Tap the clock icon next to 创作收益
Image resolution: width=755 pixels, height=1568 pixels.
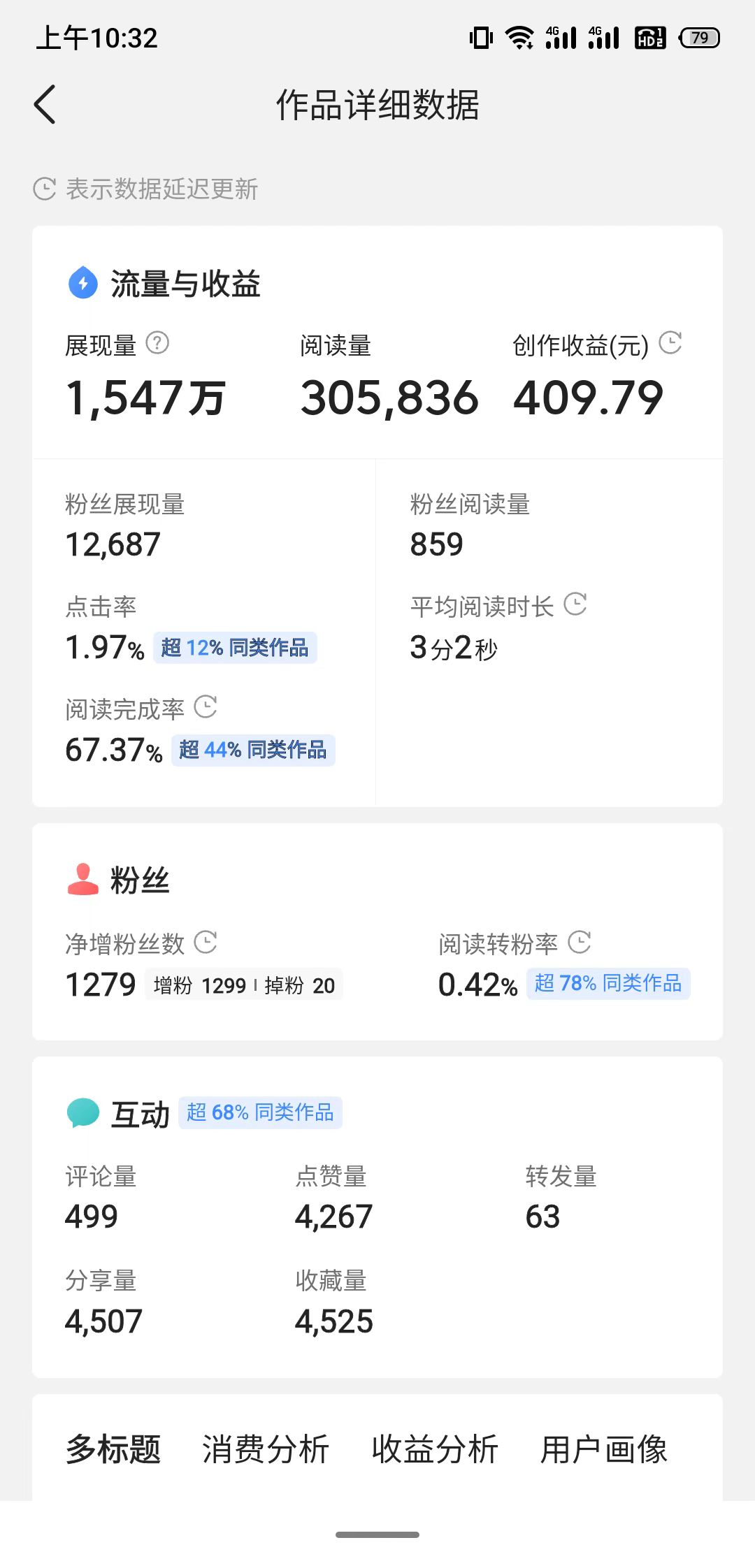pyautogui.click(x=673, y=343)
